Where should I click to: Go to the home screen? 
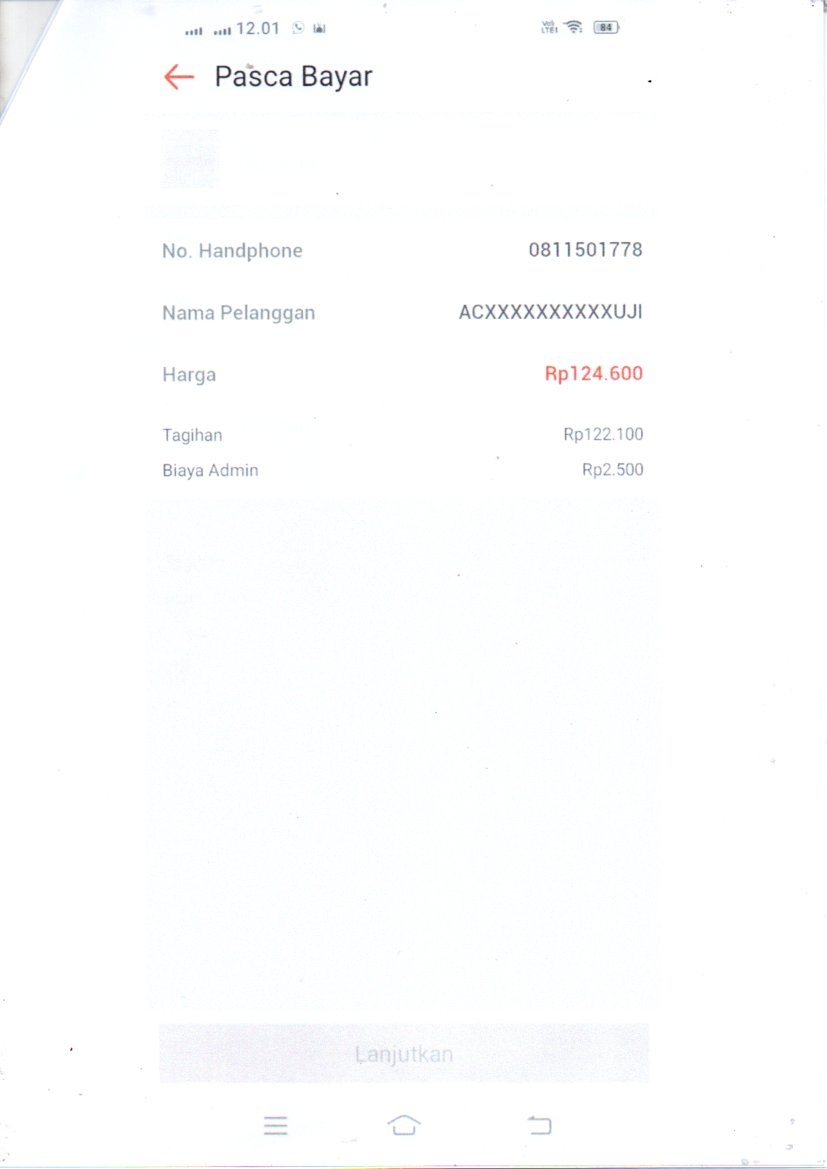[x=403, y=1125]
